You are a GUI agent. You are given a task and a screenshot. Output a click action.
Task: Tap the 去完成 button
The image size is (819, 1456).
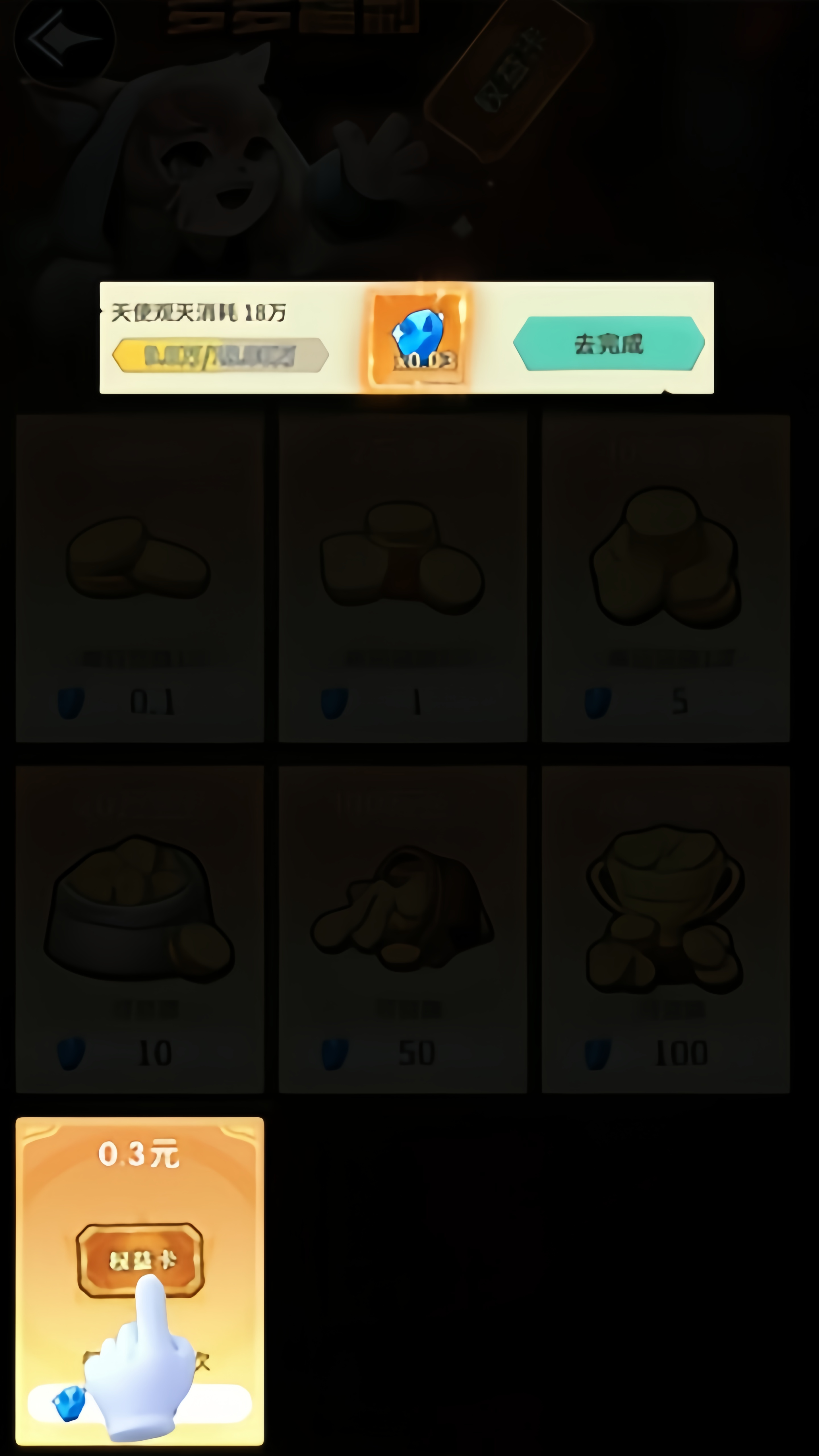(609, 343)
